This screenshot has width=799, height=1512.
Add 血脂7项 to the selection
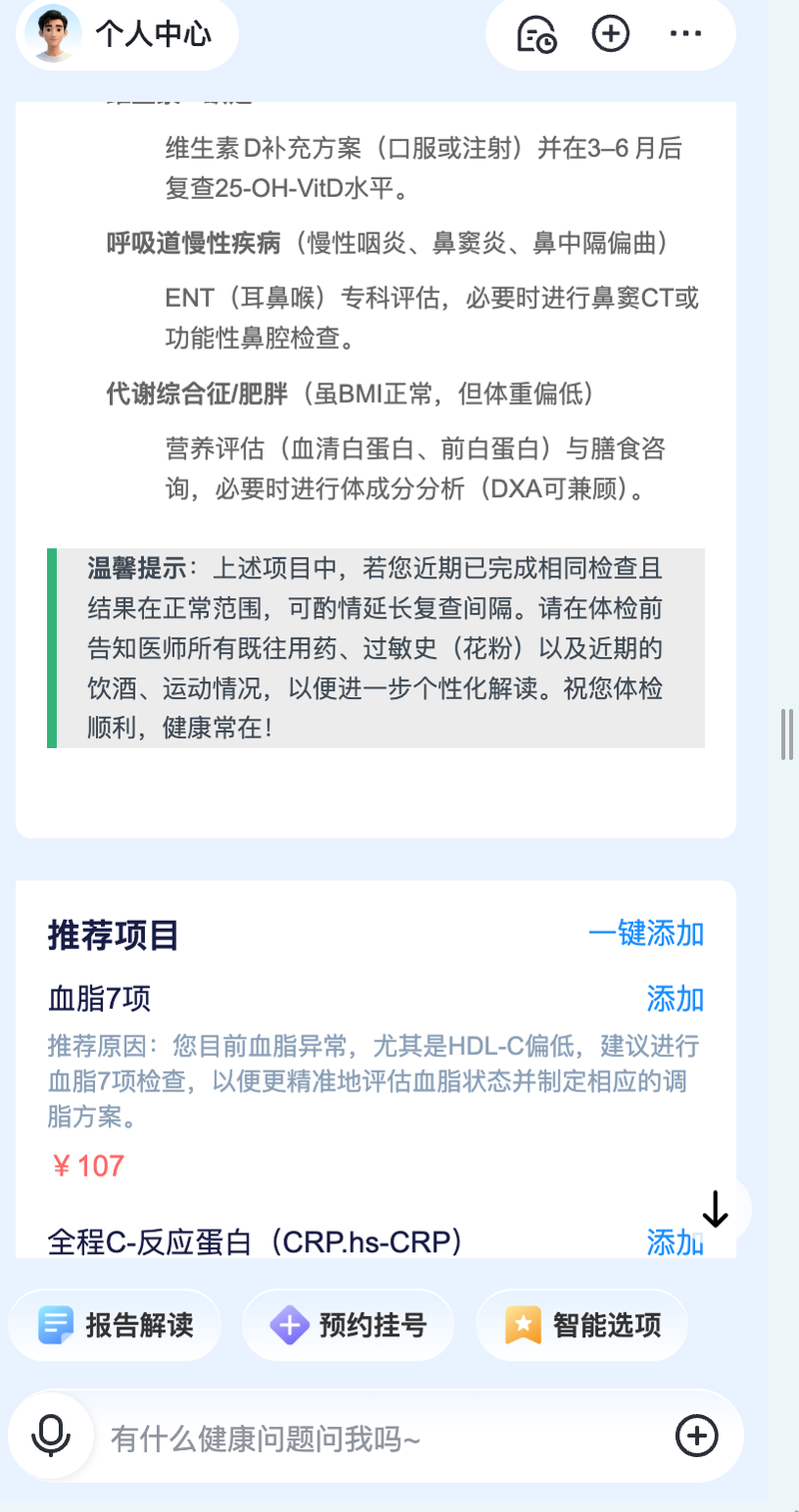(x=675, y=998)
